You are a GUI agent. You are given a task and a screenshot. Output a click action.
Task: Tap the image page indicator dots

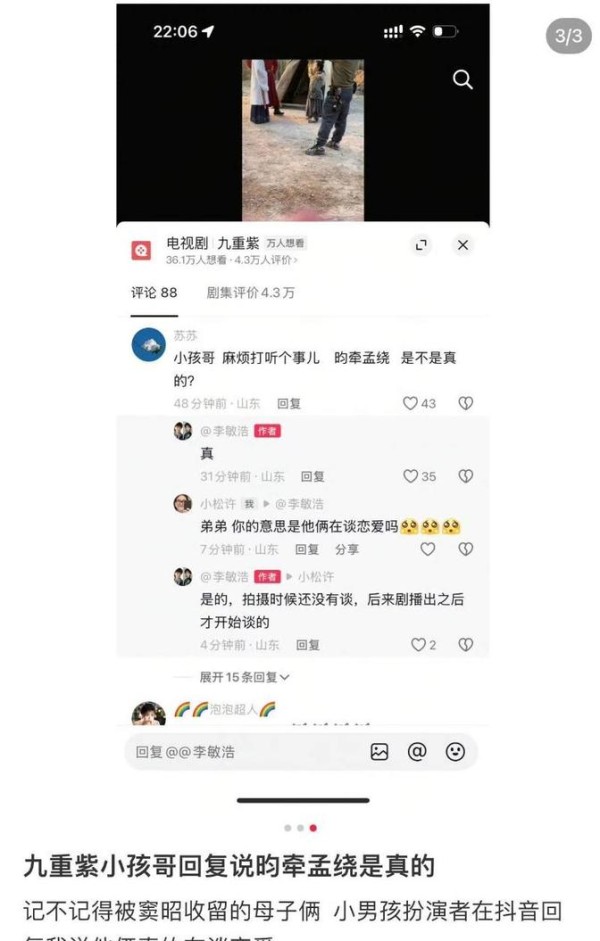301,828
